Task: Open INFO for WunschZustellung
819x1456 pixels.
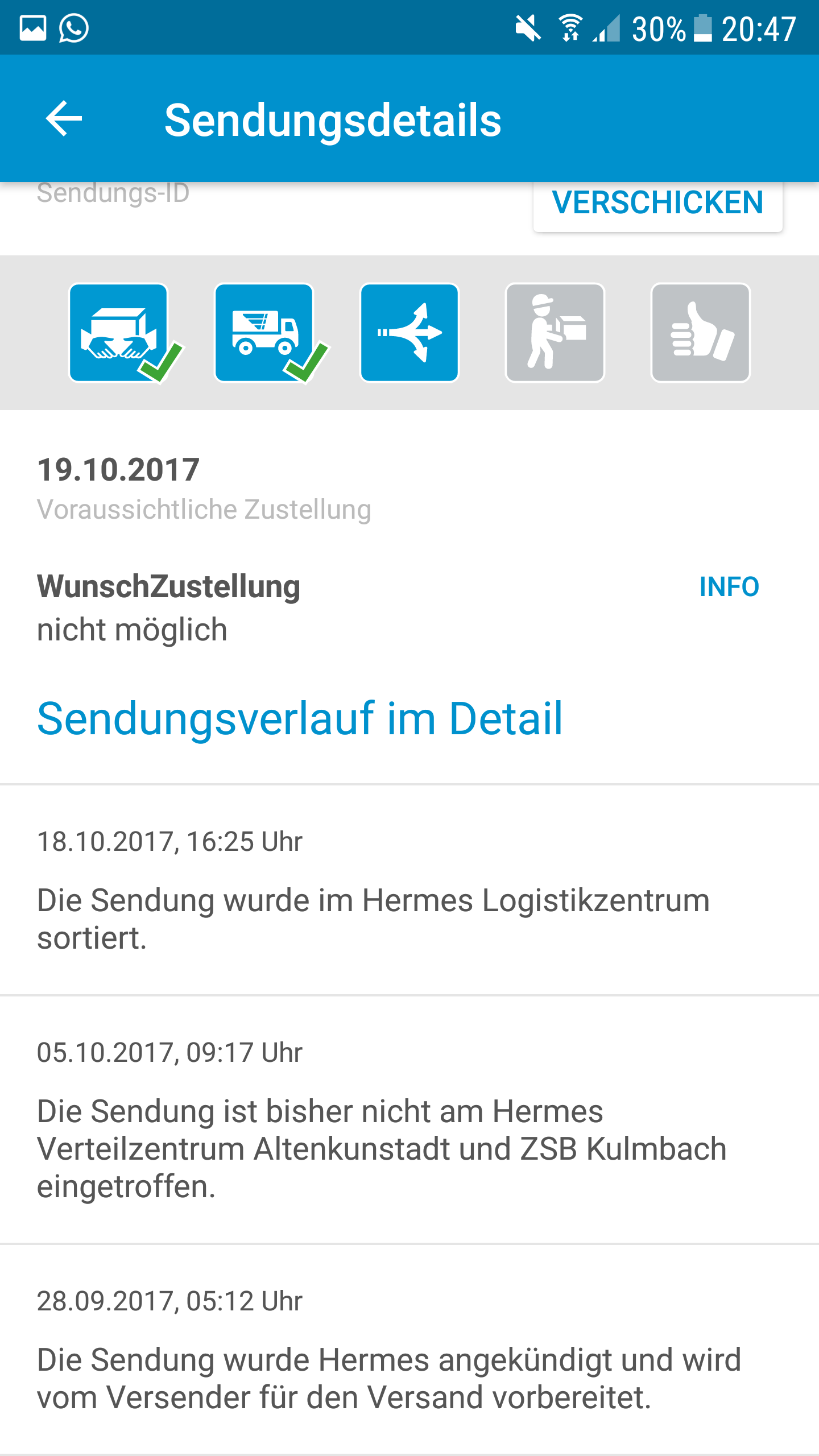Action: click(x=729, y=586)
